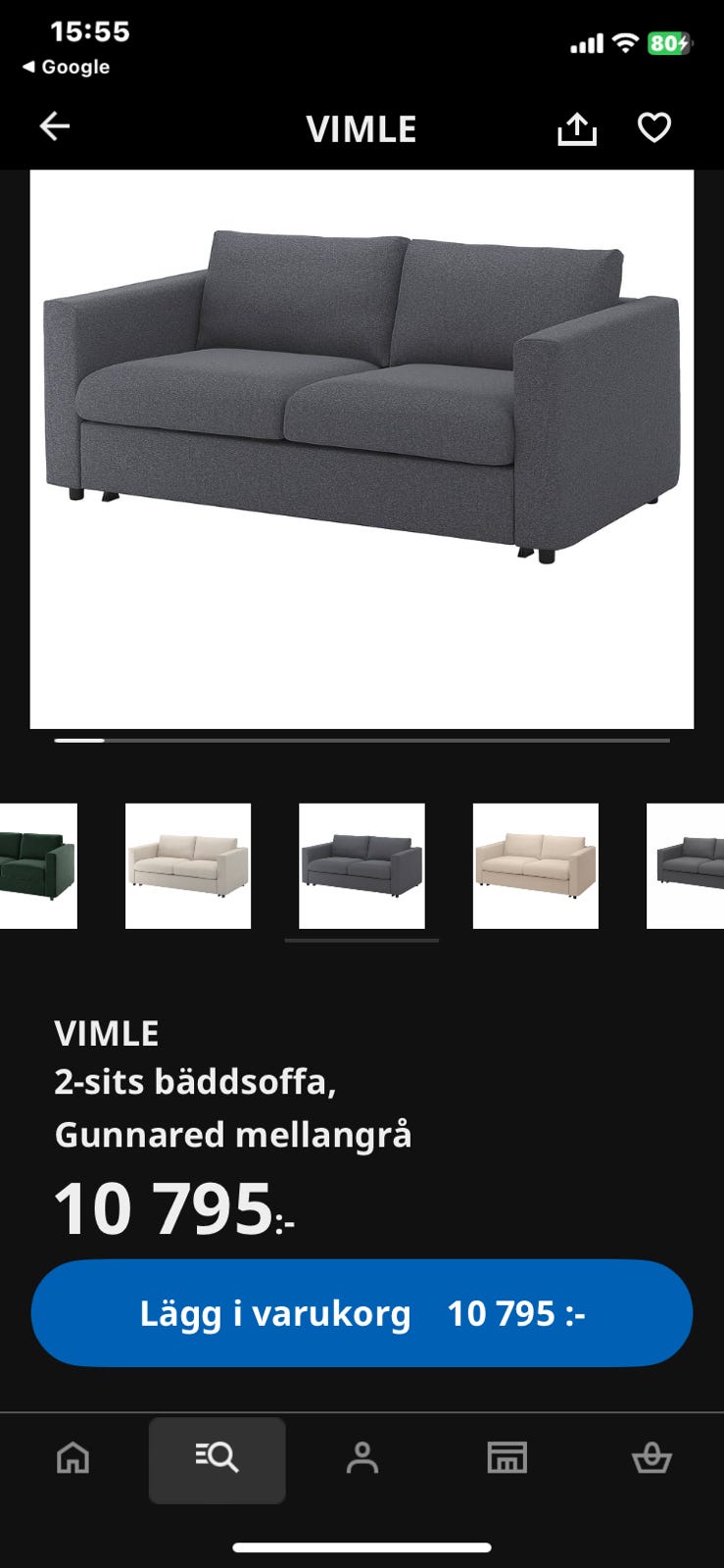
Task: Open the store information icon
Action: pyautogui.click(x=507, y=1457)
